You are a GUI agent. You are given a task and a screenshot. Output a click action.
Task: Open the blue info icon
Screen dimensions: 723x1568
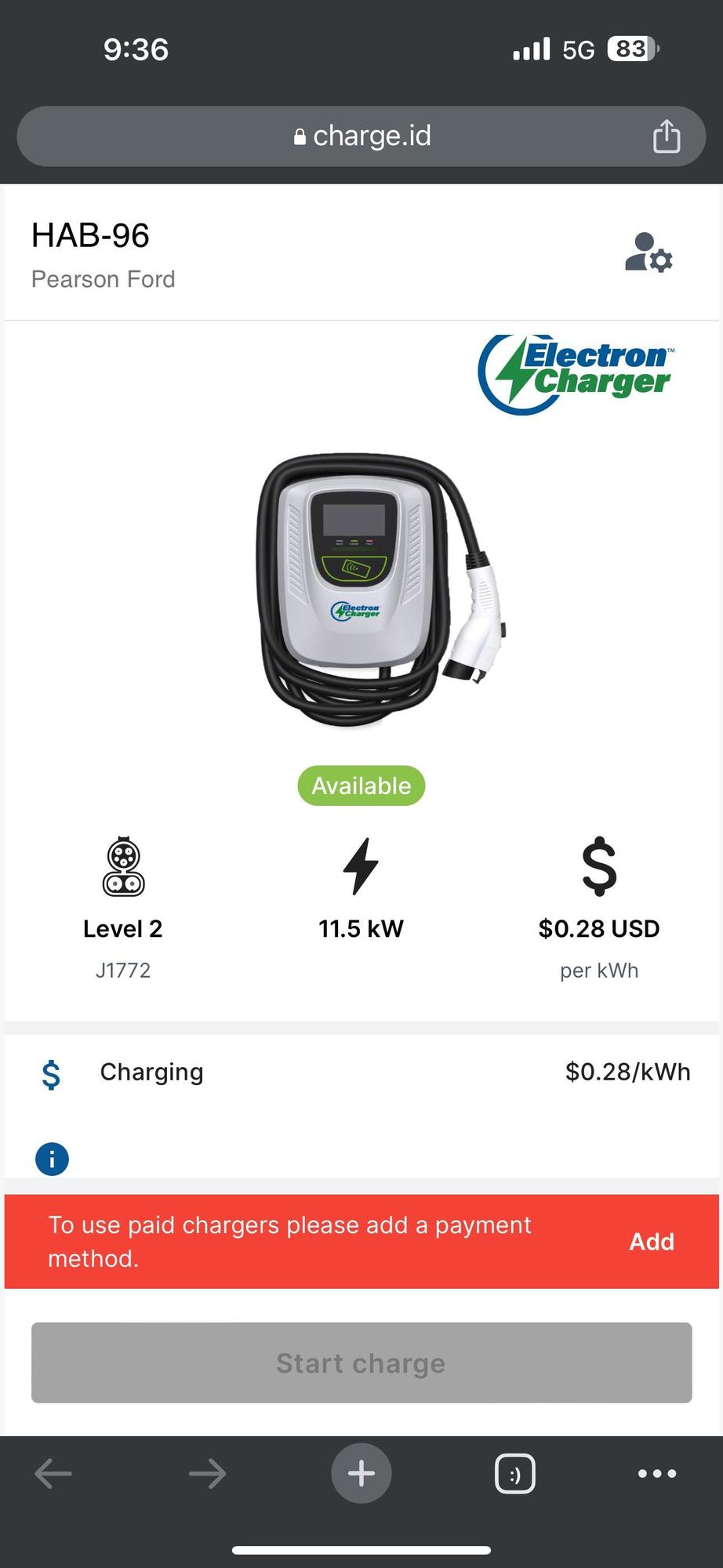click(x=52, y=1159)
